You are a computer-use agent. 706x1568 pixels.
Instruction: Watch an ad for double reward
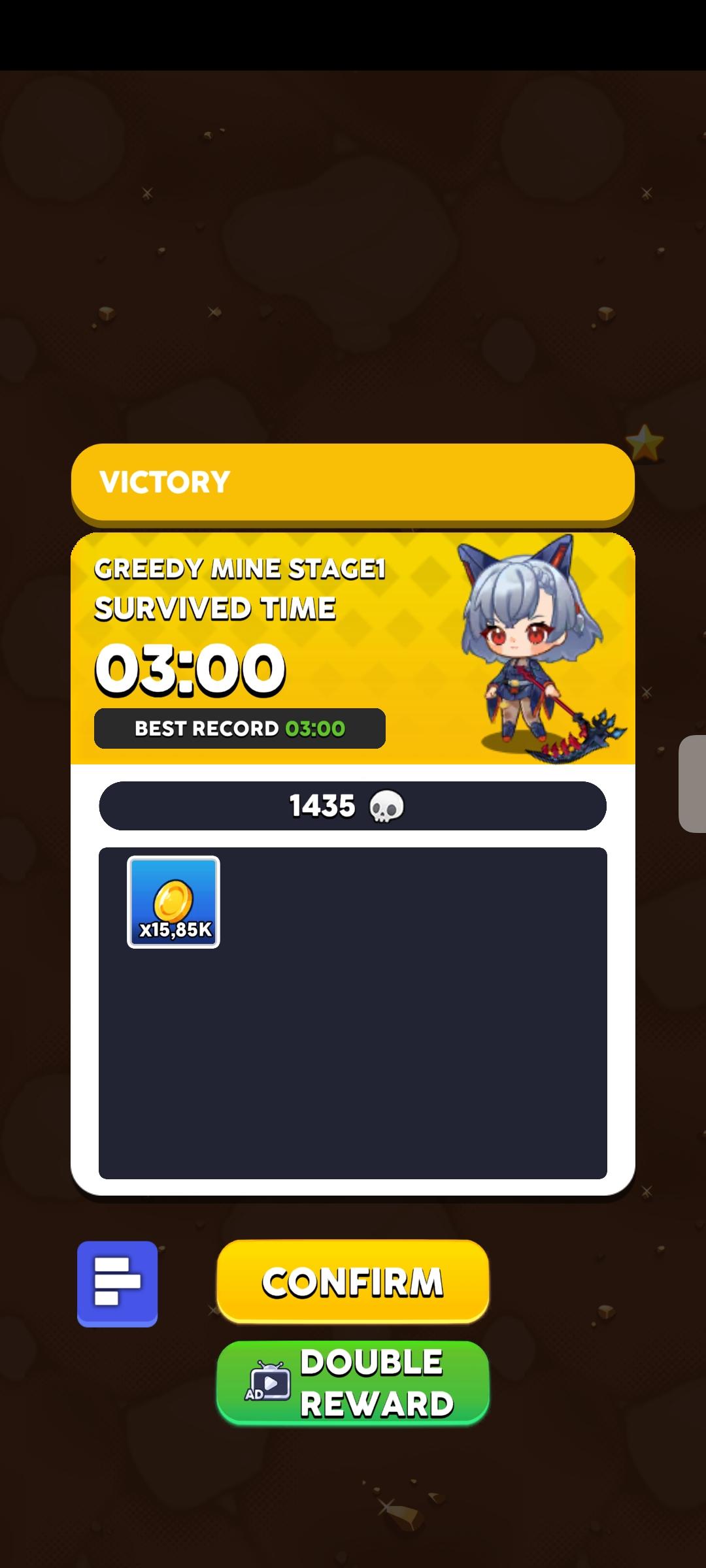pyautogui.click(x=352, y=1383)
